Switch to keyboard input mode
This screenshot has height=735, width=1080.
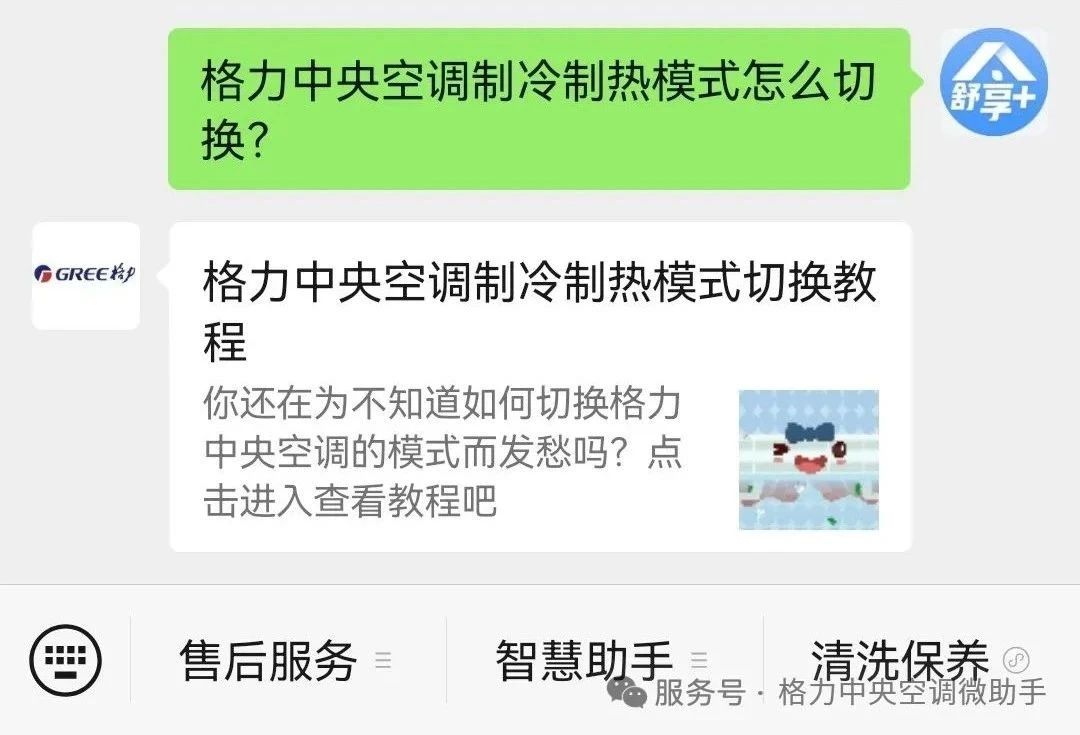click(x=66, y=659)
